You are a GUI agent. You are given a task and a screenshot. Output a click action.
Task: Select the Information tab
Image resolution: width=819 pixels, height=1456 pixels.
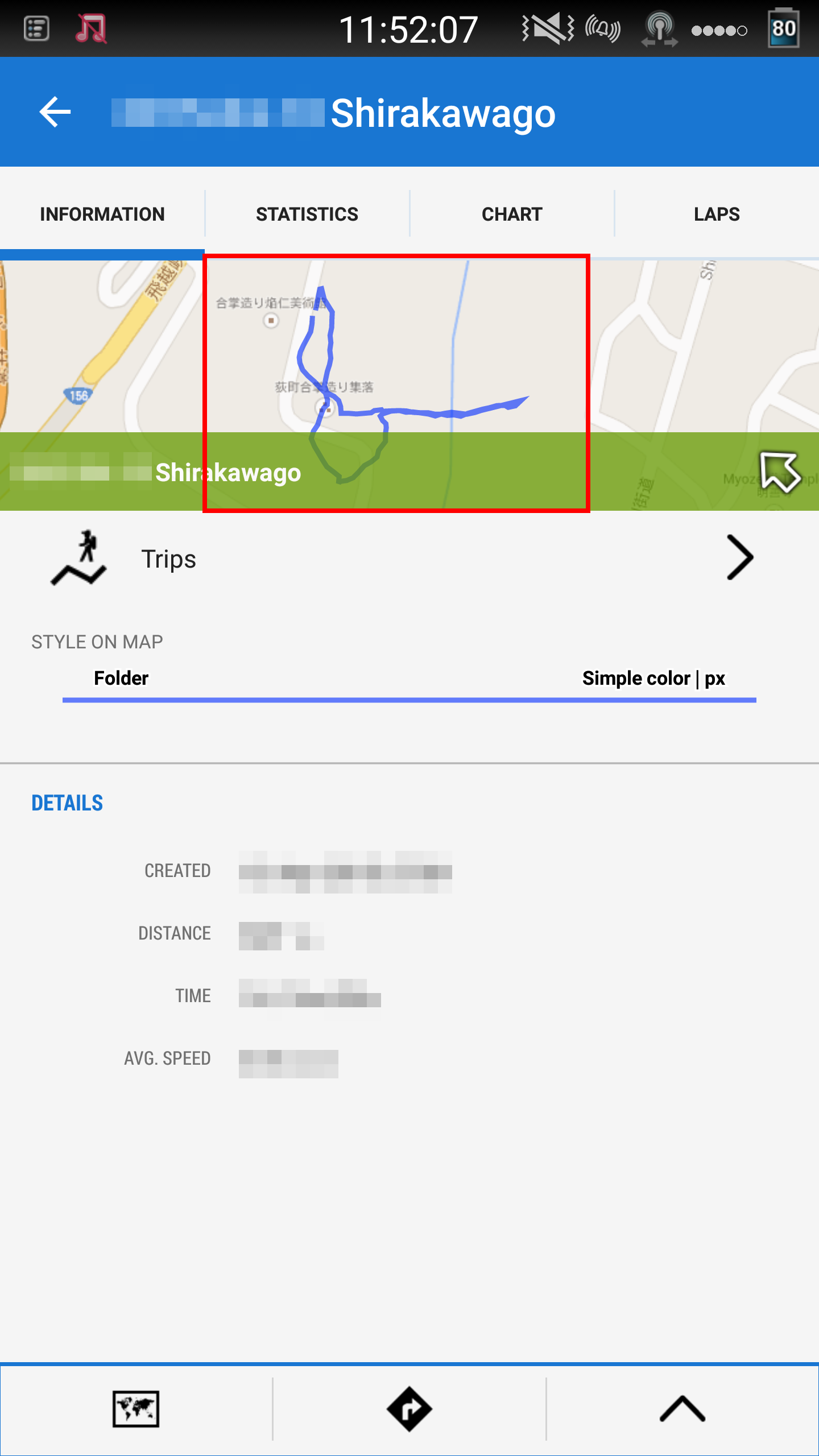102,214
